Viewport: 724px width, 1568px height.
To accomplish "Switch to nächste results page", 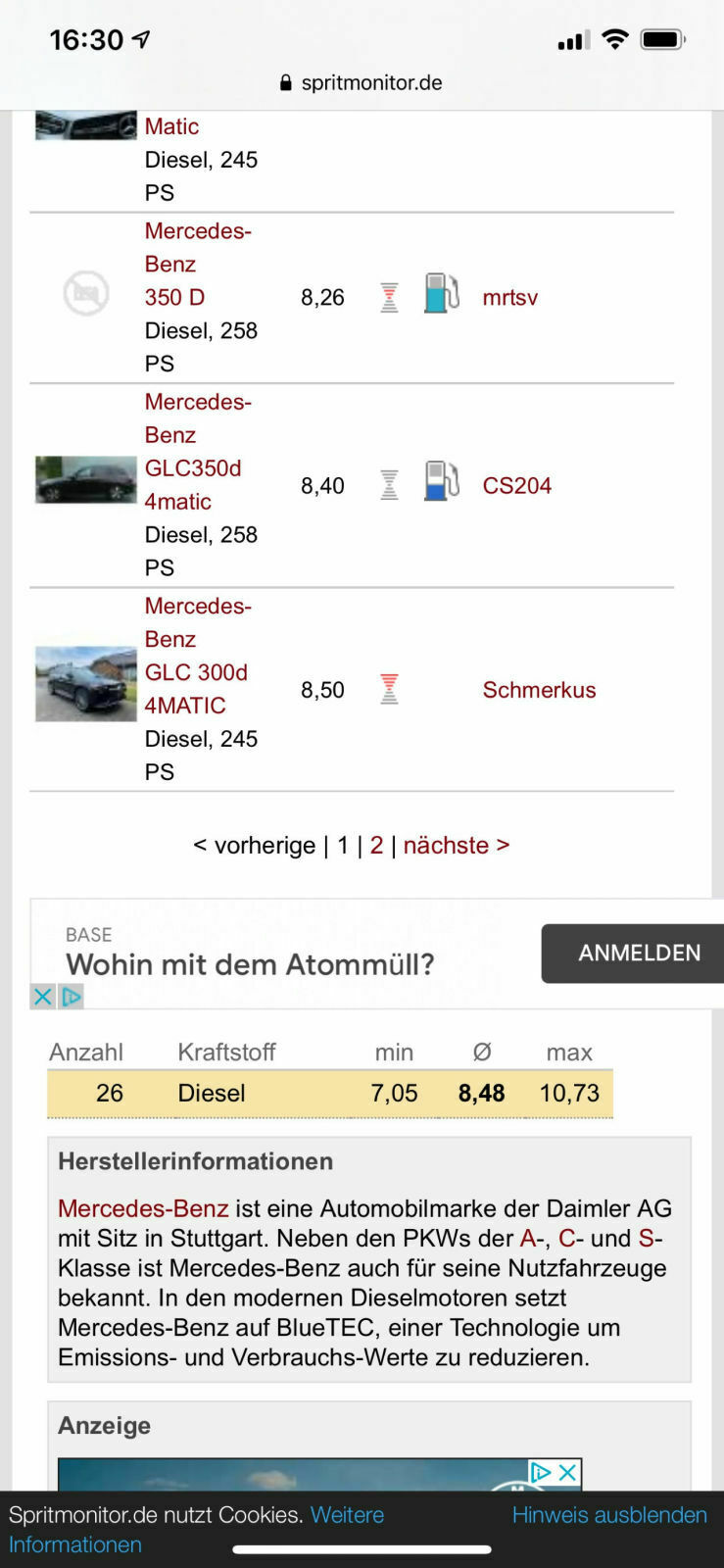I will tap(456, 844).
